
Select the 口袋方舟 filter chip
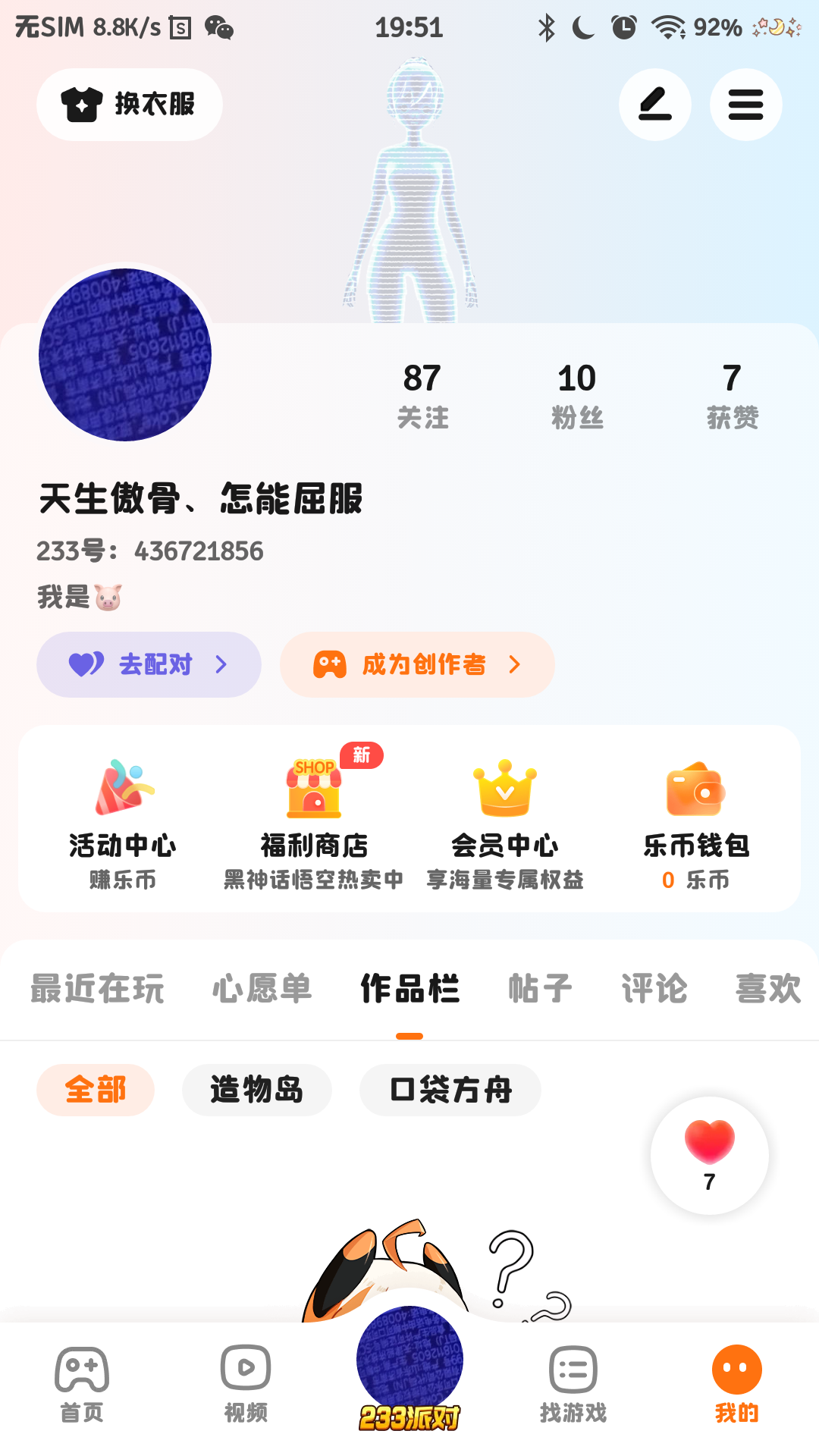(450, 1090)
